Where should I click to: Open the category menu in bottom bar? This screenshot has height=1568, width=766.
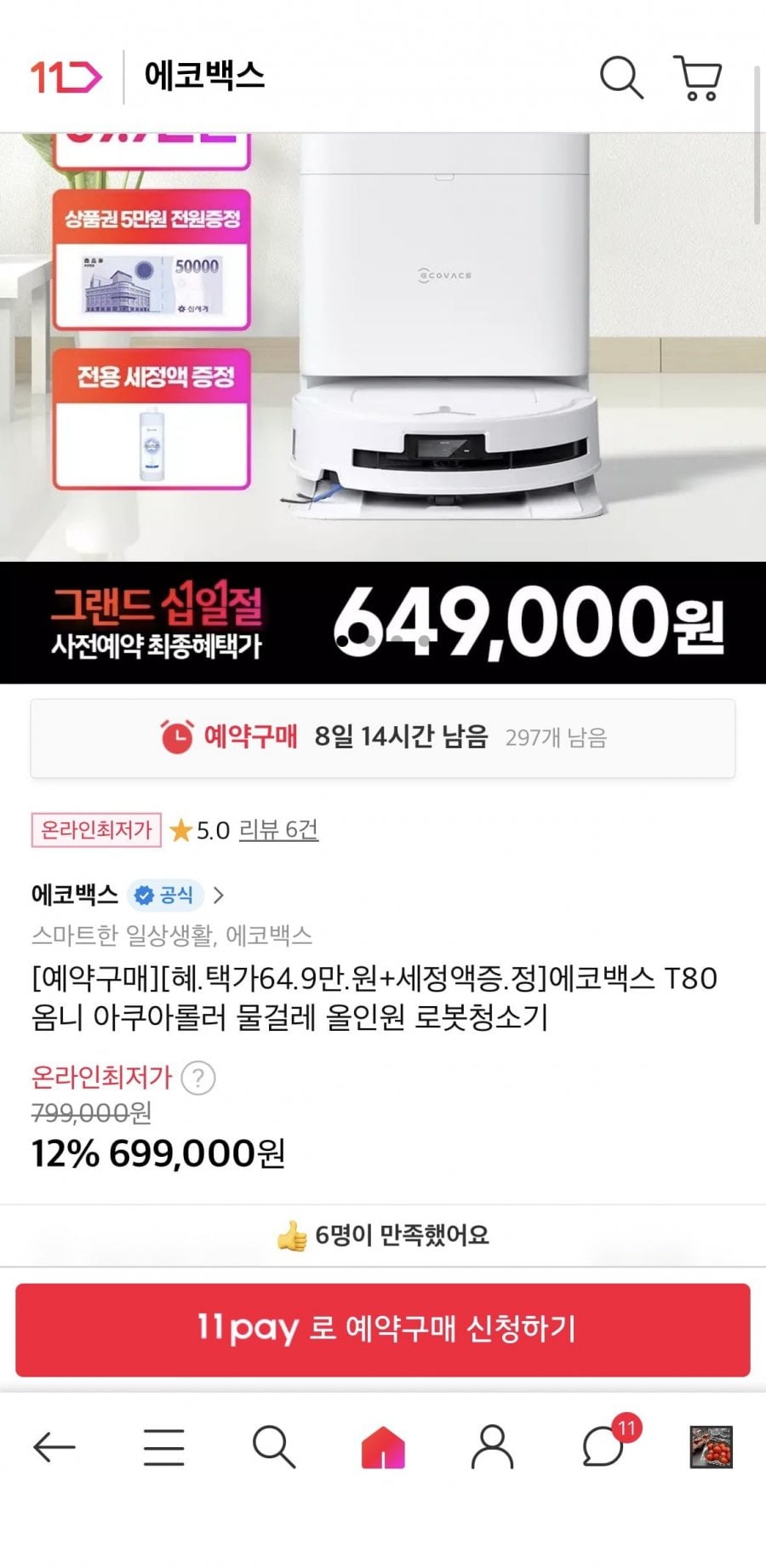(163, 1447)
